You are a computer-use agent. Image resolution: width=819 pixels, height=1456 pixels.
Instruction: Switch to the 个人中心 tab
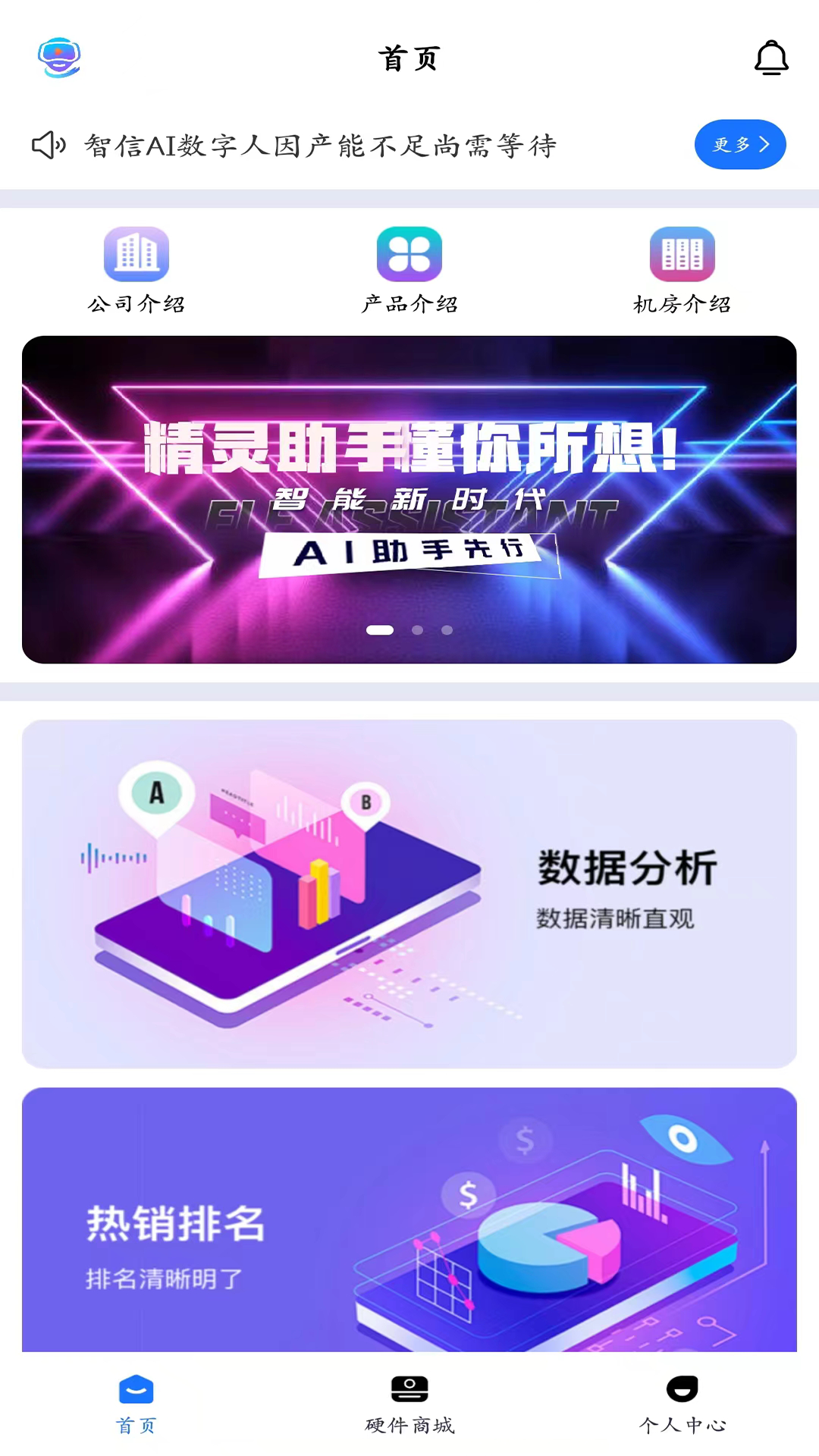[682, 1404]
